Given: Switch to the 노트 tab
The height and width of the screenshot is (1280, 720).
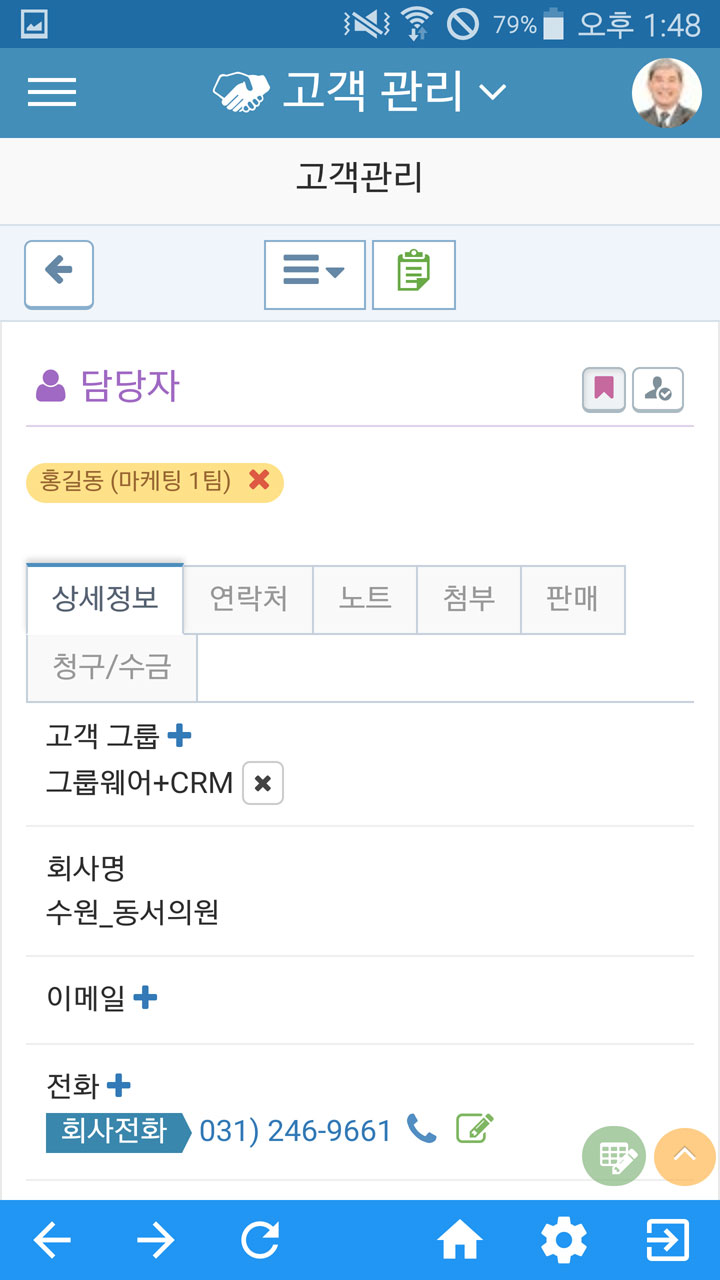Looking at the screenshot, I should click(365, 599).
